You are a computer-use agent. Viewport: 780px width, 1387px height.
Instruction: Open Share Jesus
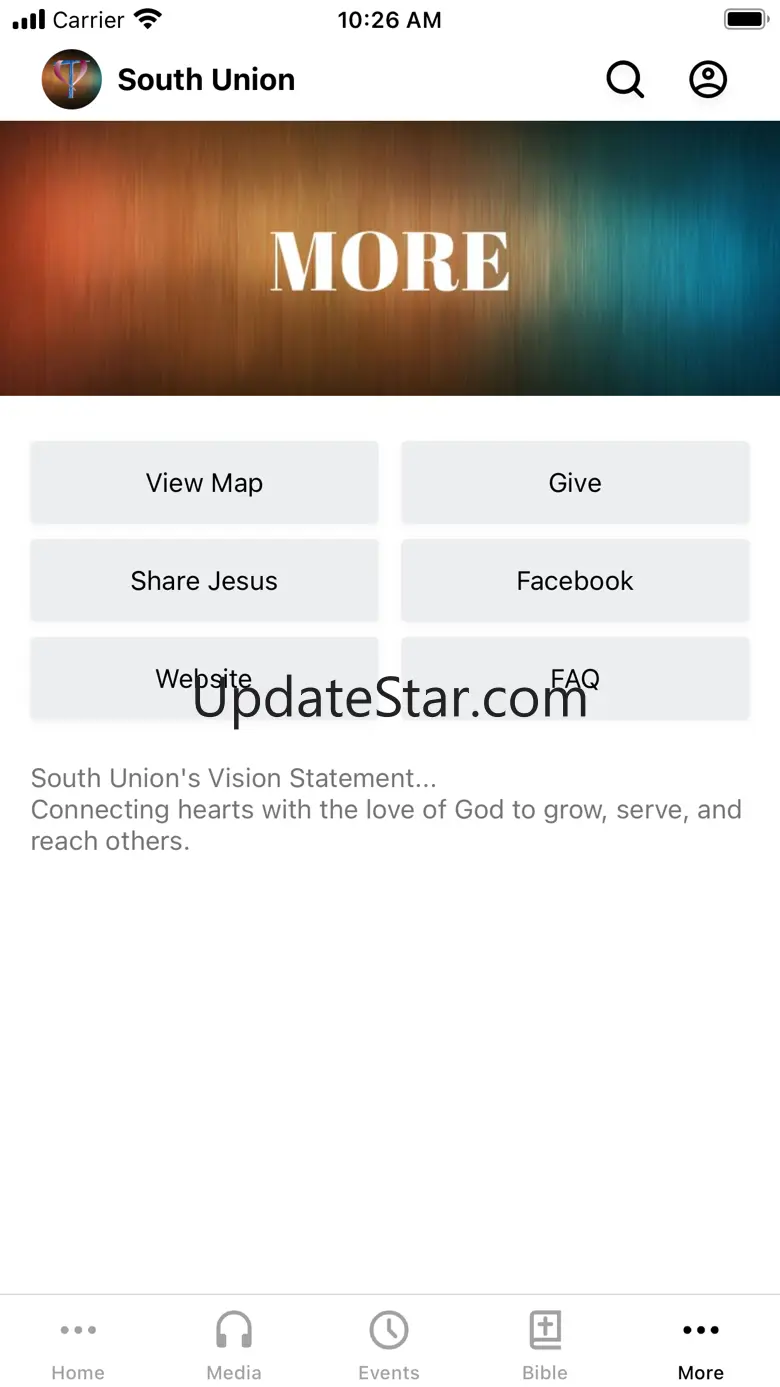(x=204, y=581)
